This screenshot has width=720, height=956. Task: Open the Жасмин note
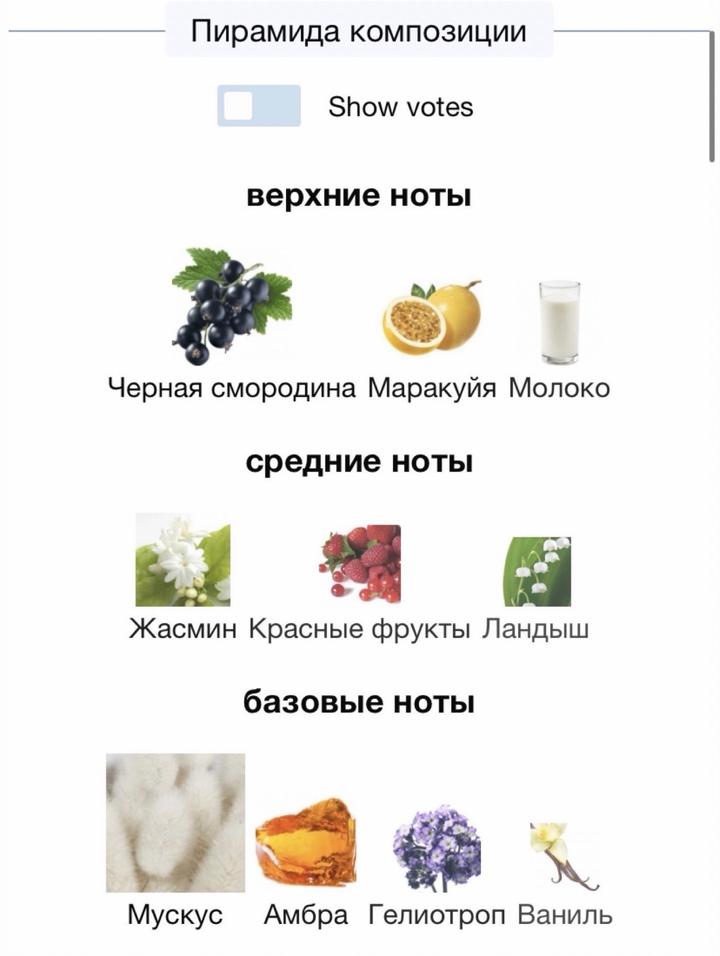coord(183,560)
